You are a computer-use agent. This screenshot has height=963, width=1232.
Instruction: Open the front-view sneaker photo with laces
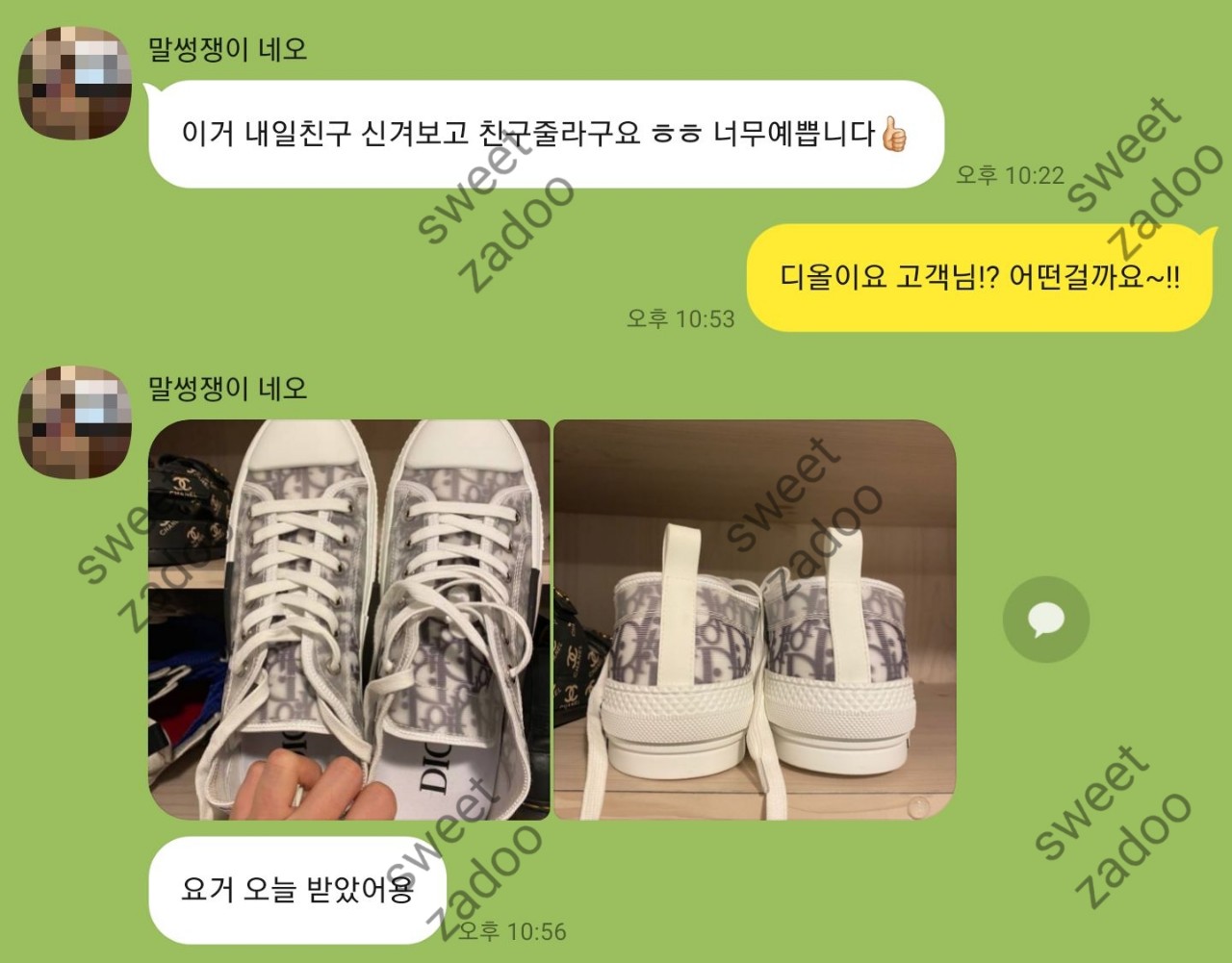(x=348, y=620)
